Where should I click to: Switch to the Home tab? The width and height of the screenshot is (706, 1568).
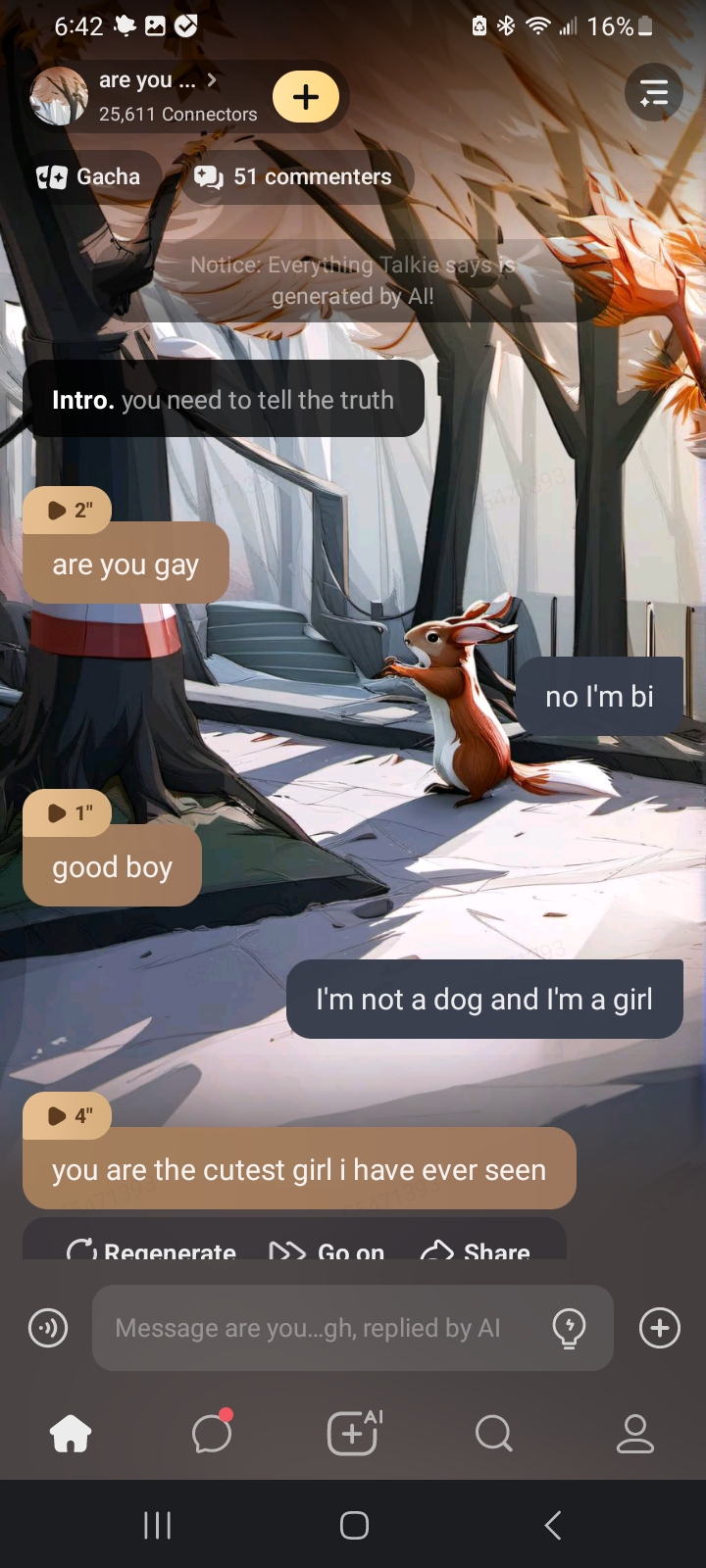(71, 1434)
